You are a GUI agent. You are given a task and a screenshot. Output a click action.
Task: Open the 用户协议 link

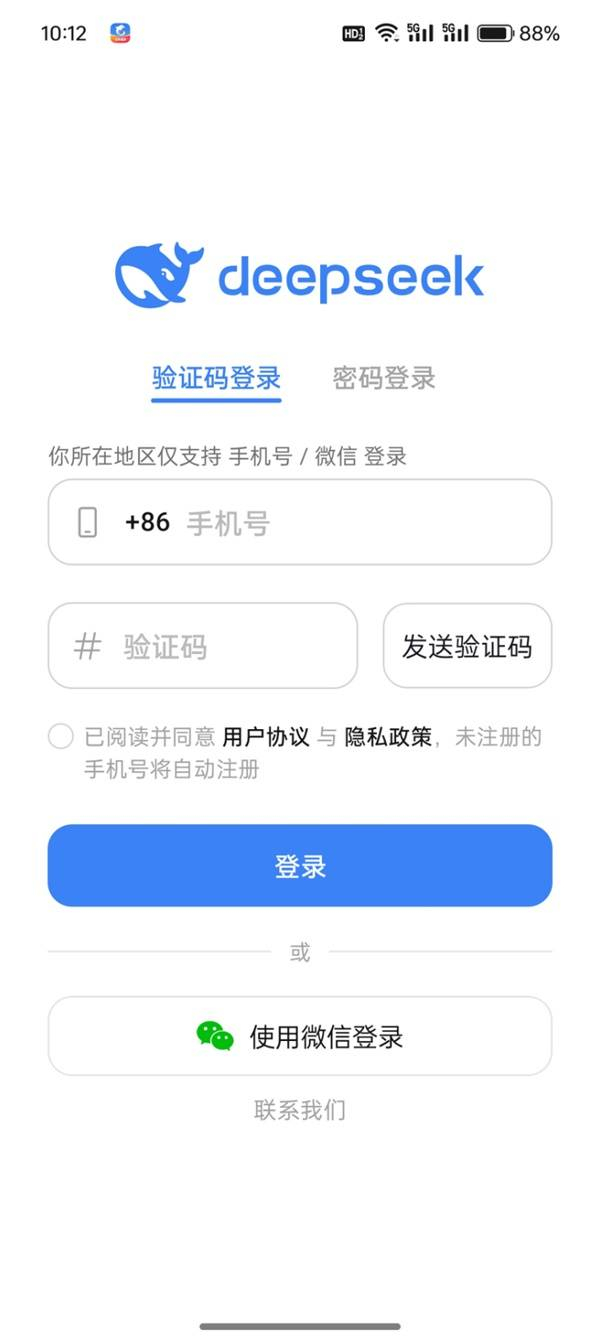pyautogui.click(x=265, y=738)
